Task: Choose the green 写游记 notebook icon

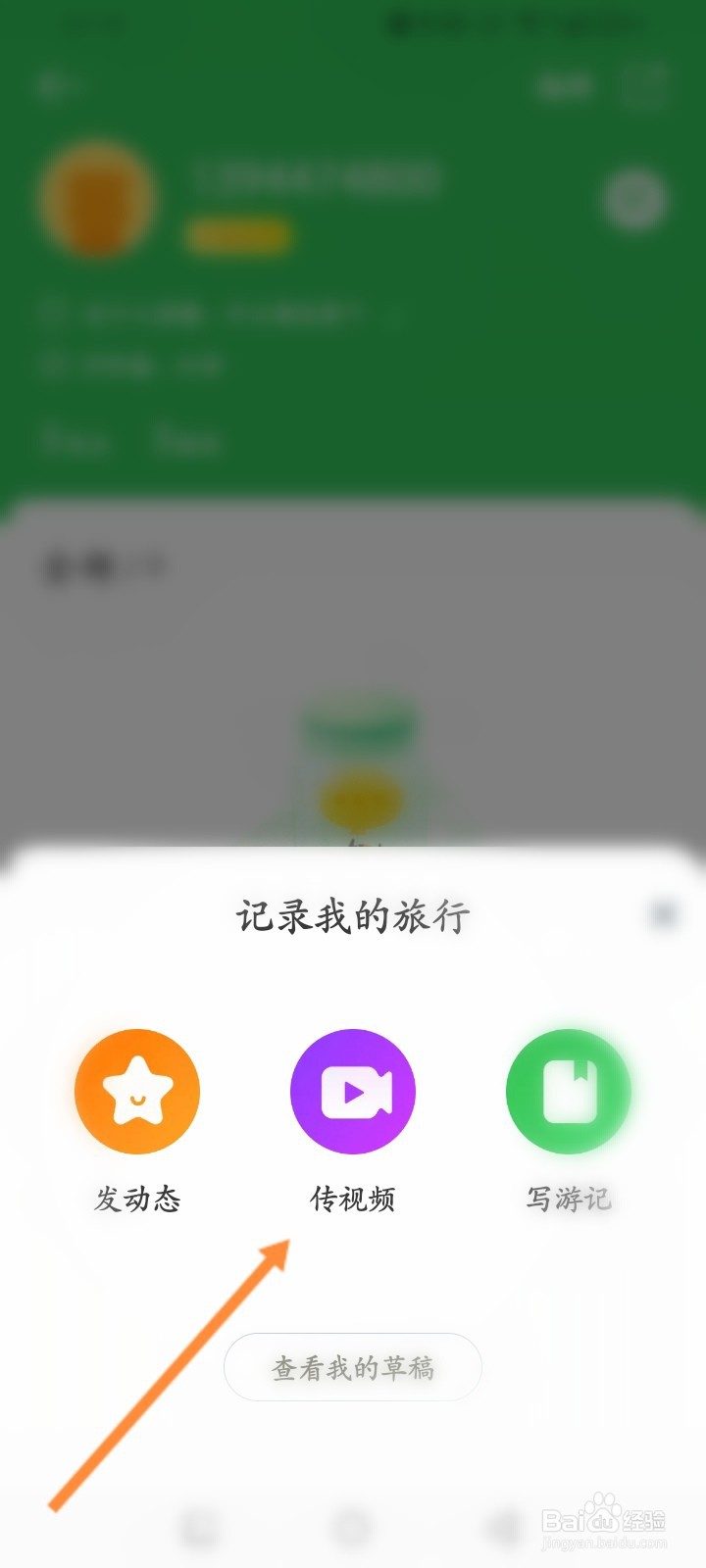Action: 568,1091
